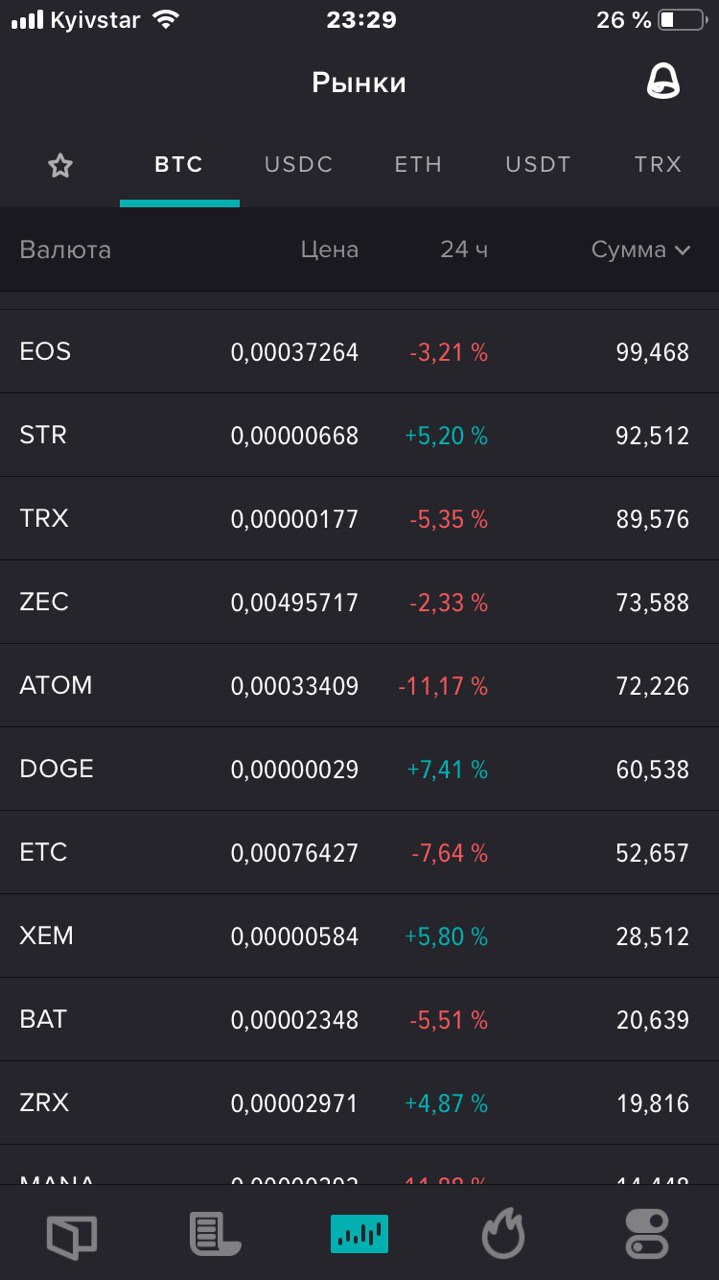This screenshot has height=1280, width=719.
Task: Open the STR trading pair
Action: click(x=359, y=435)
